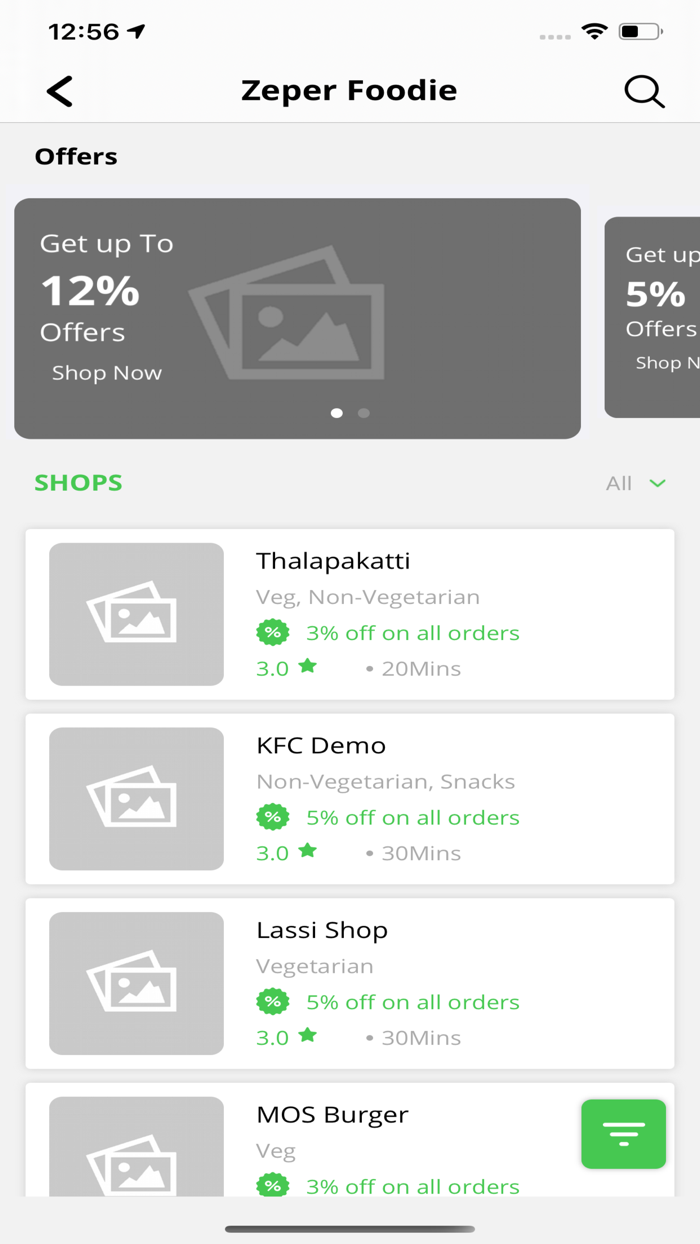This screenshot has height=1244, width=700.
Task: Expand the All shops dropdown
Action: tap(636, 483)
